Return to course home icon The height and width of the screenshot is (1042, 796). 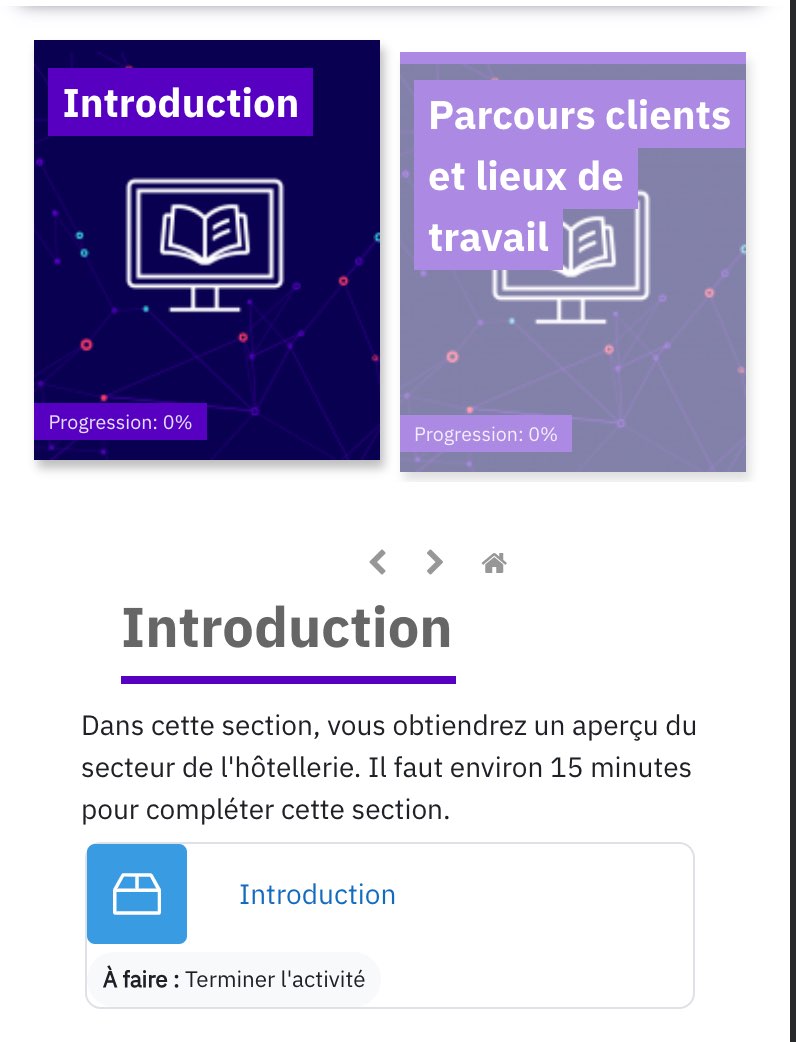pyautogui.click(x=494, y=563)
